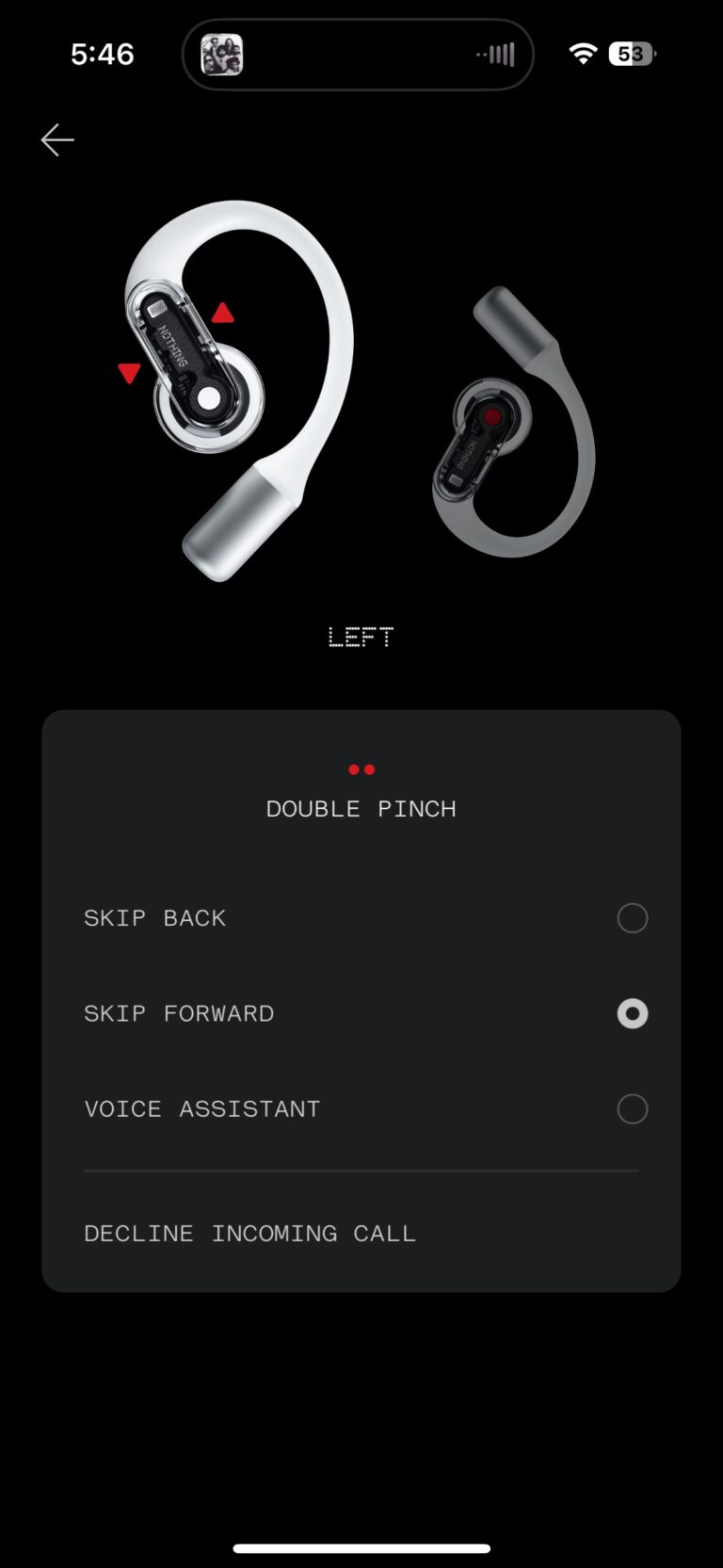
Task: Tap the battery indicator showing 53
Action: pyautogui.click(x=632, y=54)
